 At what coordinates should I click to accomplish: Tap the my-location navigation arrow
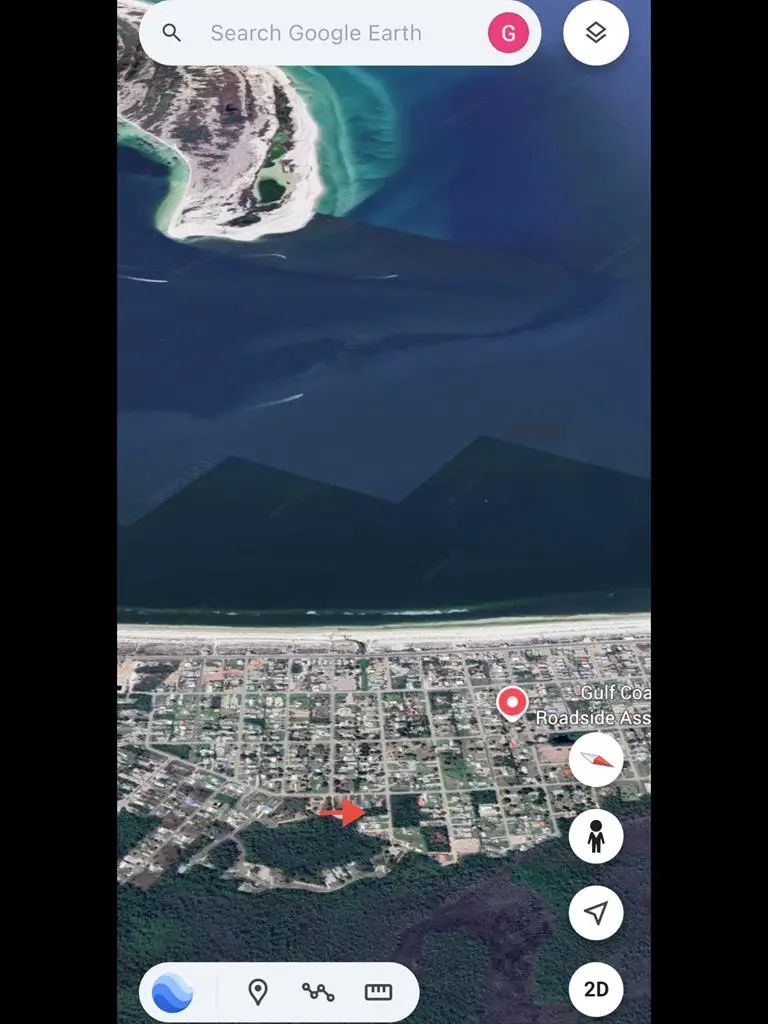(x=596, y=913)
